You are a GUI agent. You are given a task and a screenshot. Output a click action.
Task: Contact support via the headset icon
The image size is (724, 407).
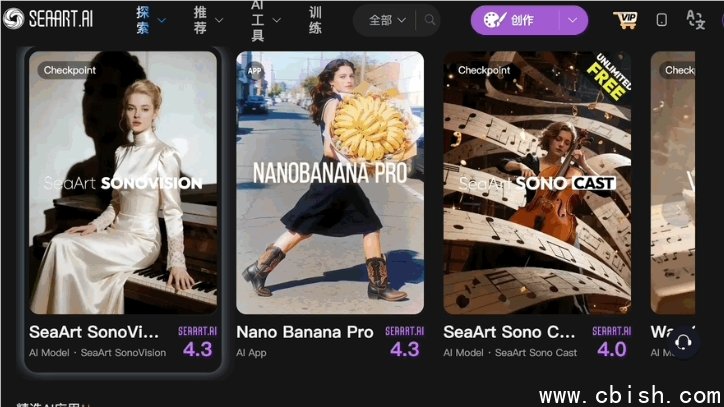pos(683,341)
